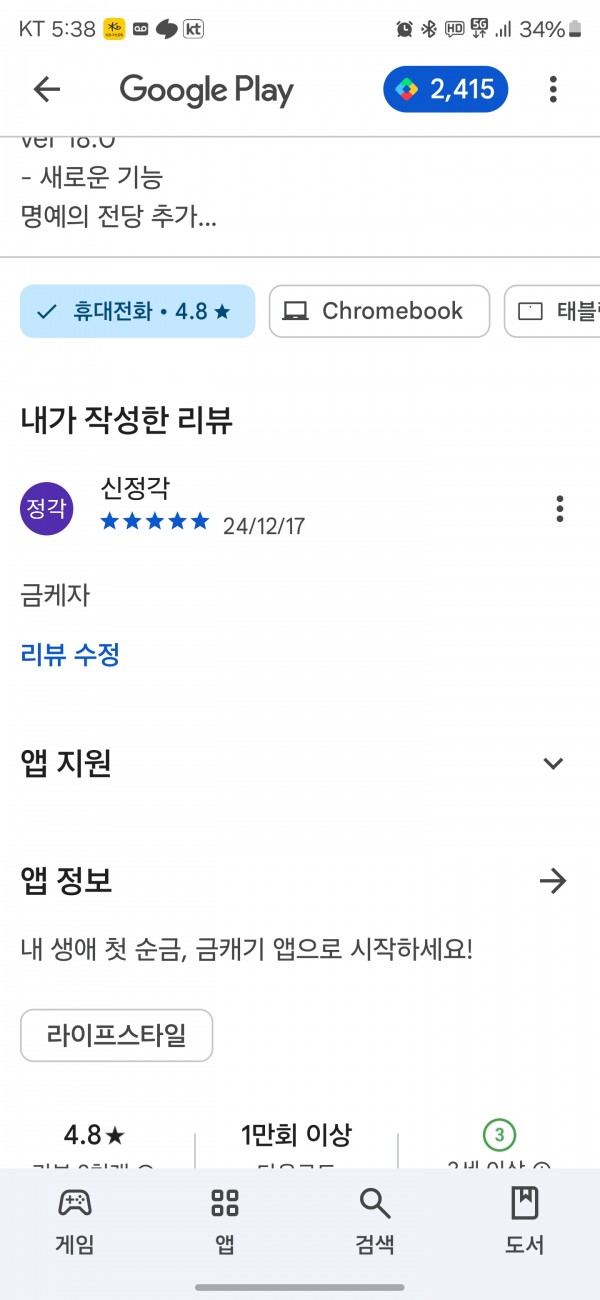The image size is (600, 1300).
Task: Select the Chromebook device chip
Action: point(380,311)
